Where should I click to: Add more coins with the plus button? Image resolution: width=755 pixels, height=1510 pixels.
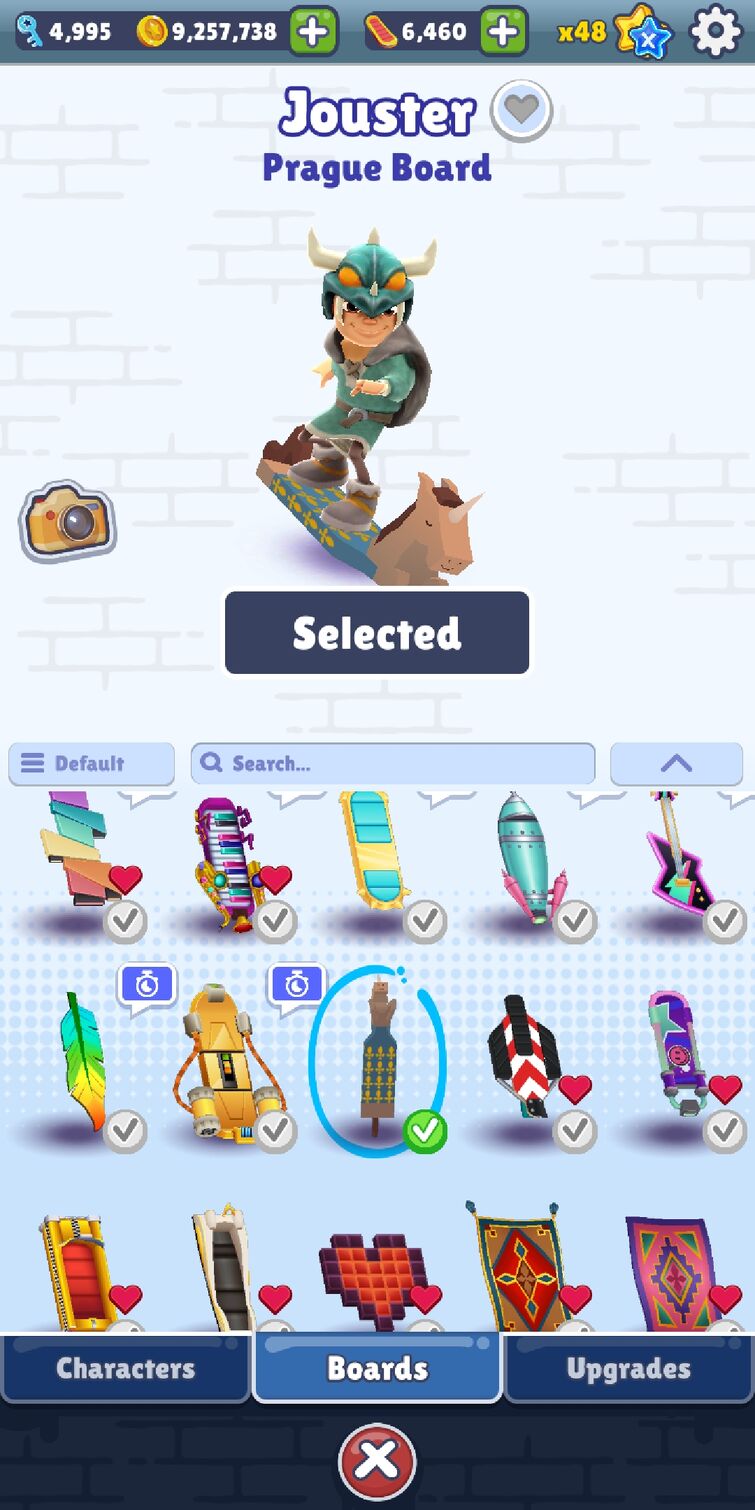coord(313,32)
